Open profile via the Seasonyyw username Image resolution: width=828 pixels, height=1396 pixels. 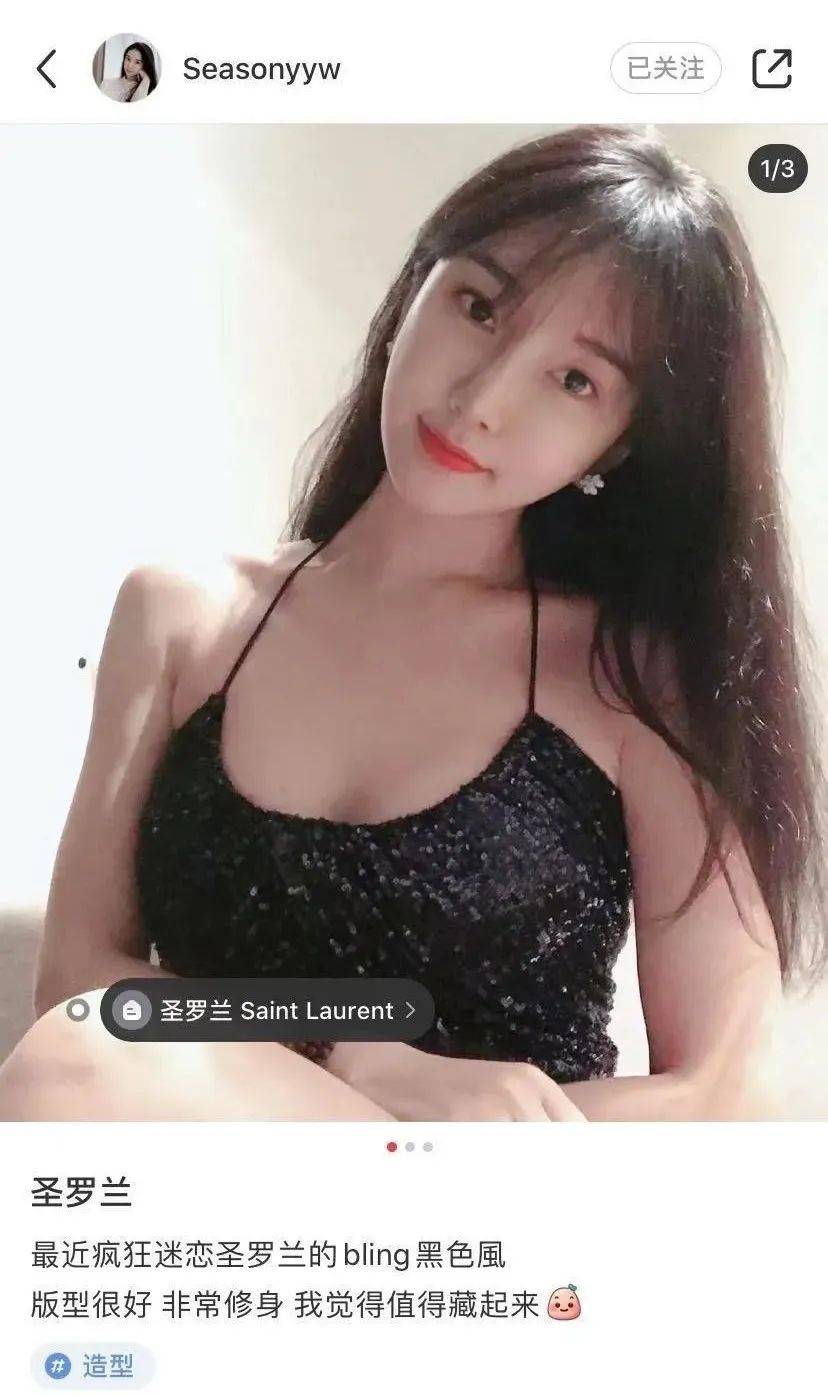coord(261,69)
